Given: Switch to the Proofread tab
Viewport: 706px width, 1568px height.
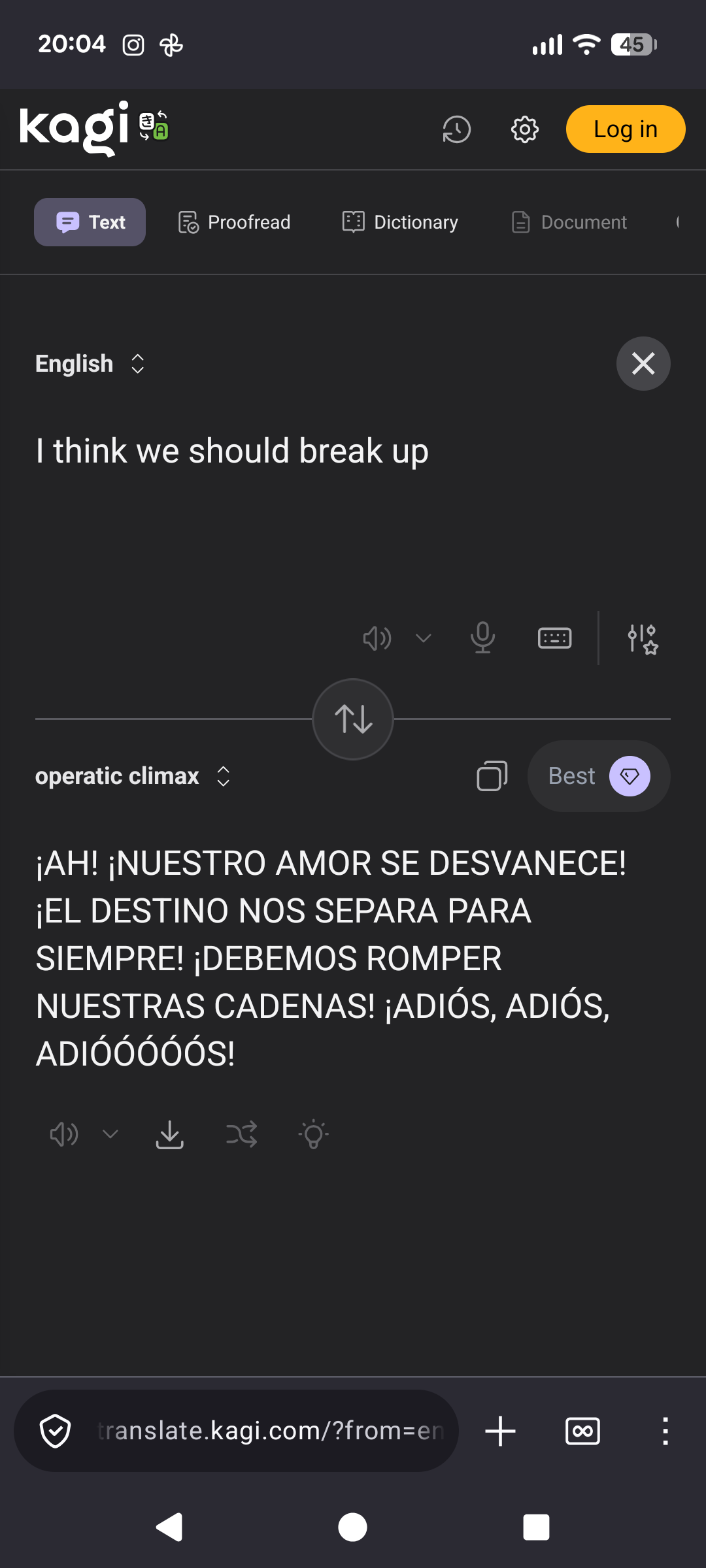Looking at the screenshot, I should click(234, 222).
